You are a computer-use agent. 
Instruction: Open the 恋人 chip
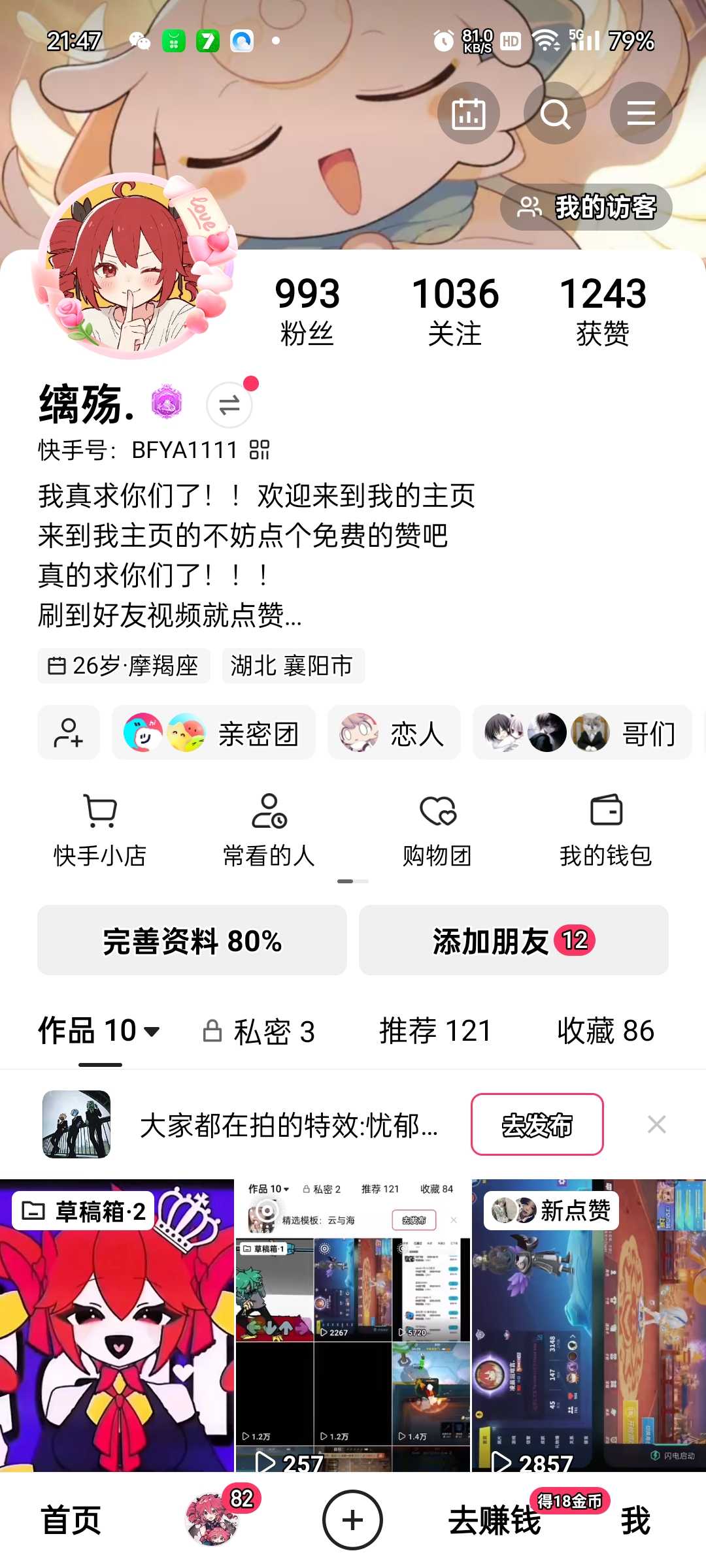click(x=394, y=733)
